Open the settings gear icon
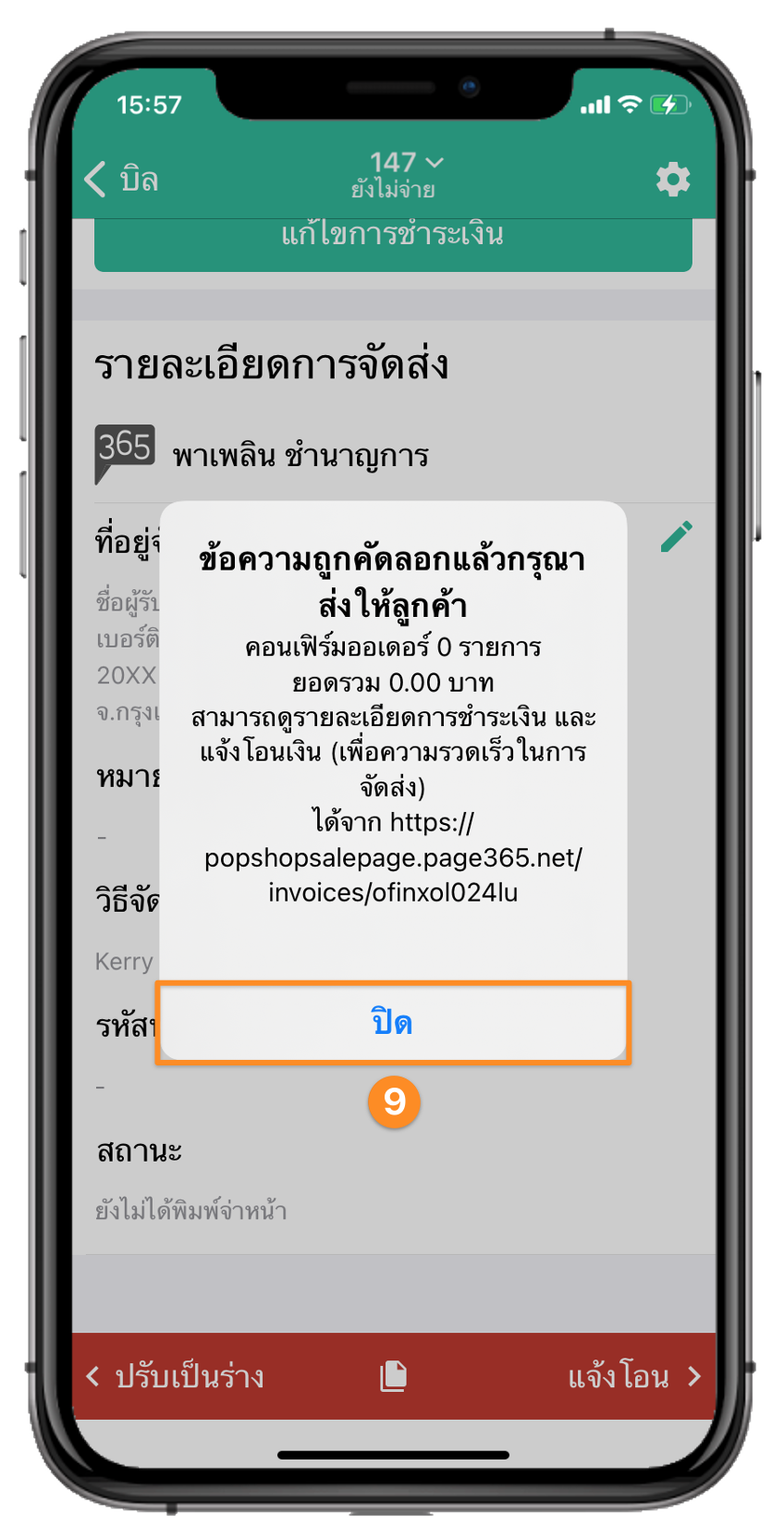The image size is (784, 1539). click(672, 179)
